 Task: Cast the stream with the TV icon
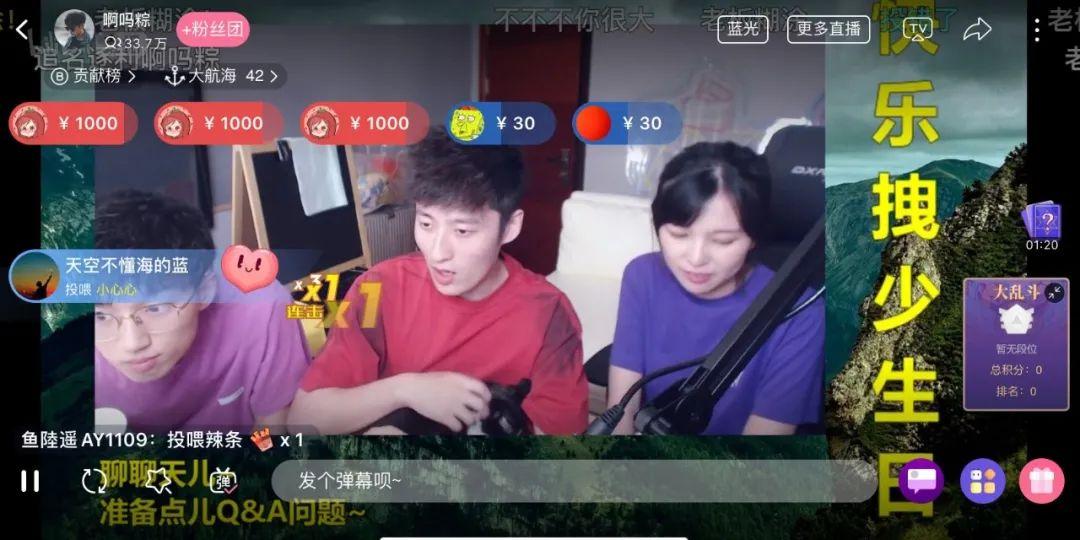point(917,29)
